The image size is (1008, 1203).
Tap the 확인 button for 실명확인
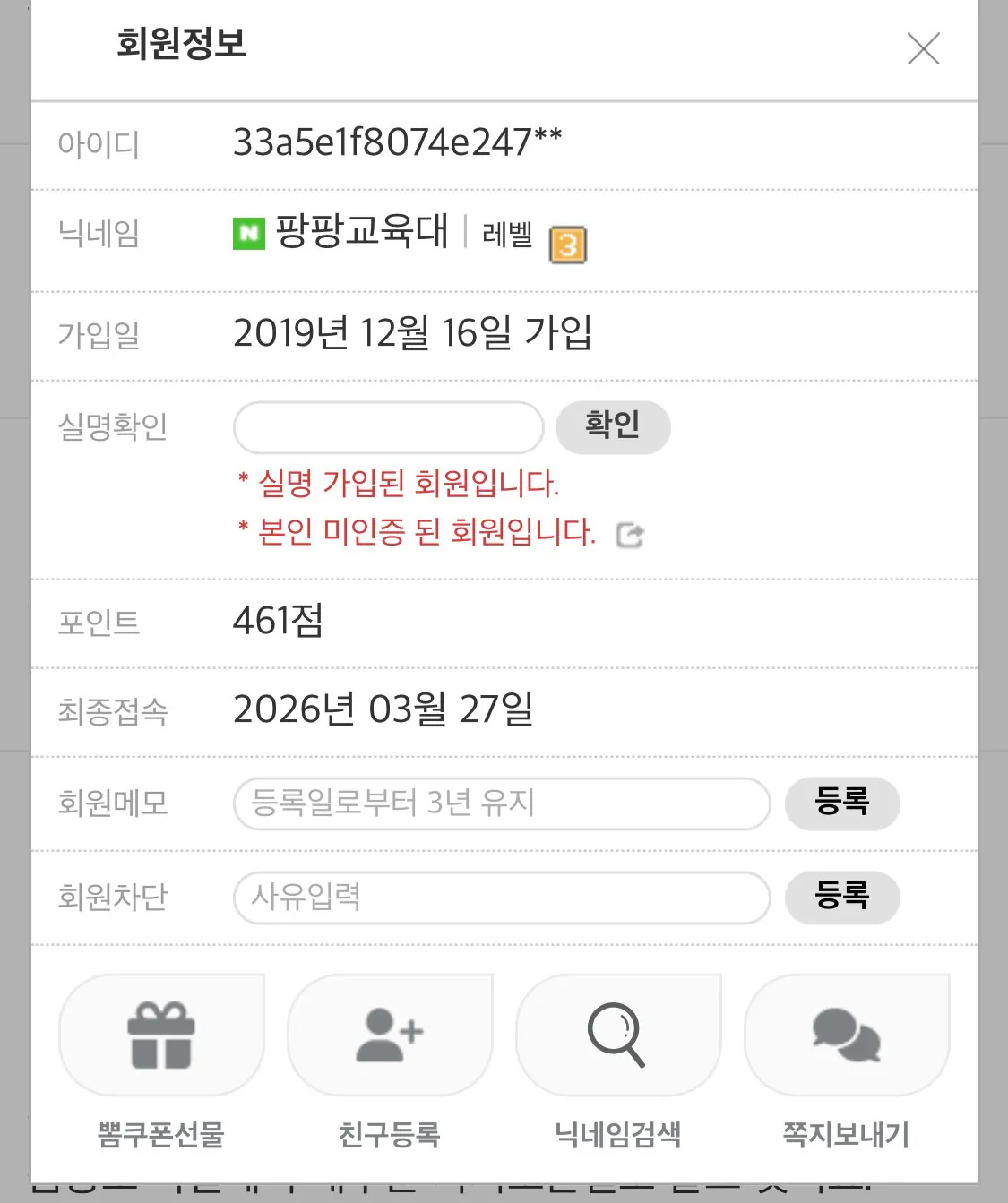(x=613, y=426)
